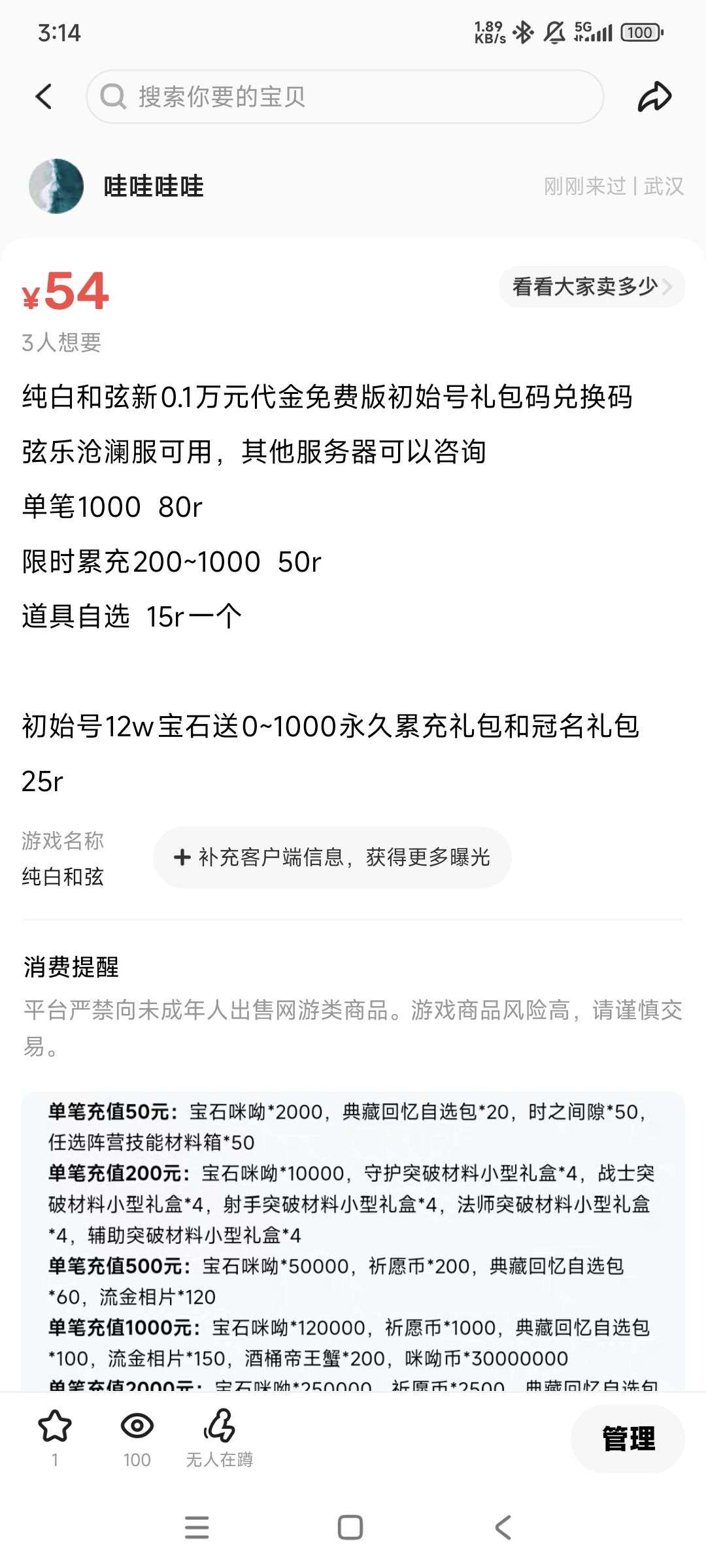Screen dimensions: 706x1568
Task: Go back using the top-left arrow
Action: [44, 97]
